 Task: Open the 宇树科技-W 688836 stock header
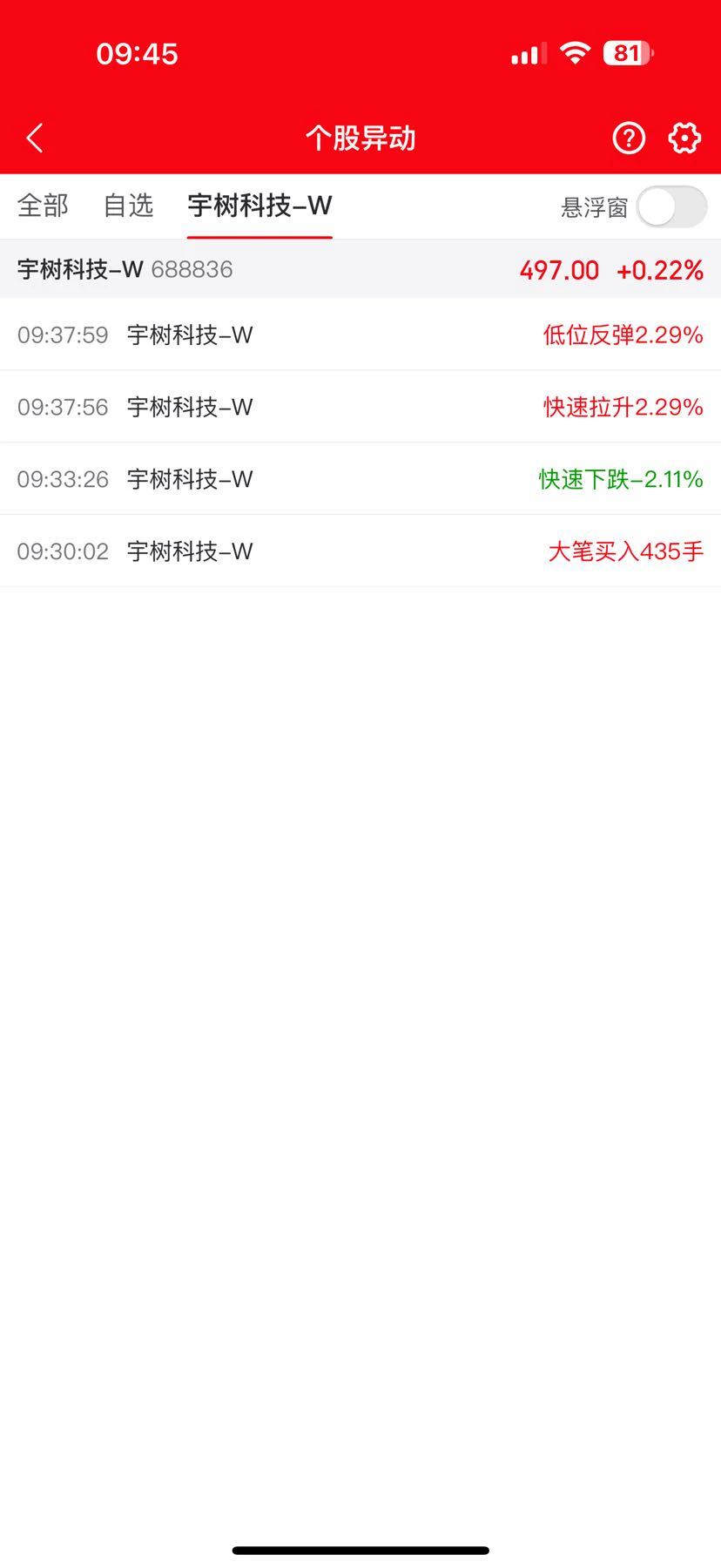[x=360, y=269]
